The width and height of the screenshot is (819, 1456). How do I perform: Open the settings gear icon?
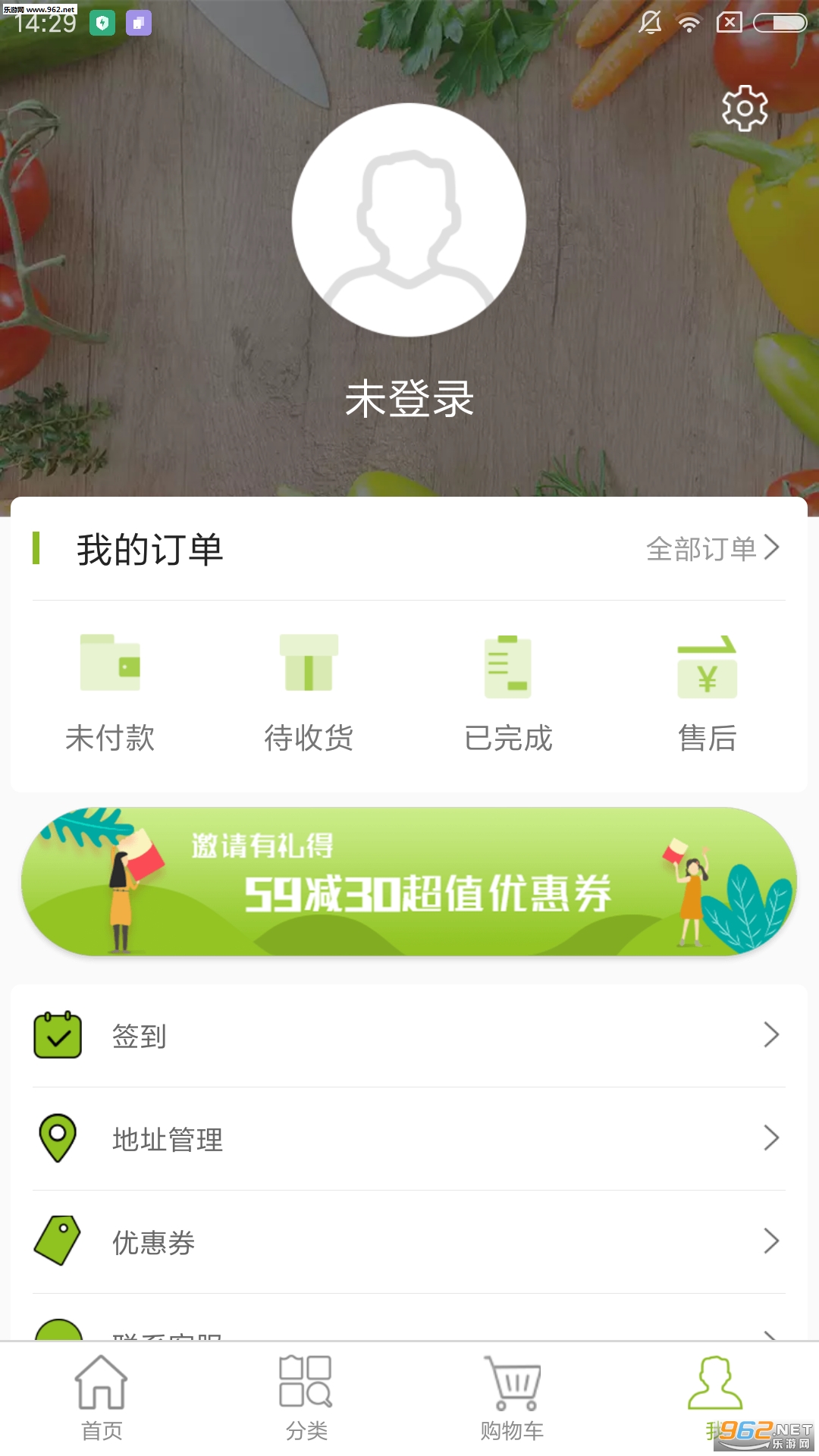pos(745,108)
